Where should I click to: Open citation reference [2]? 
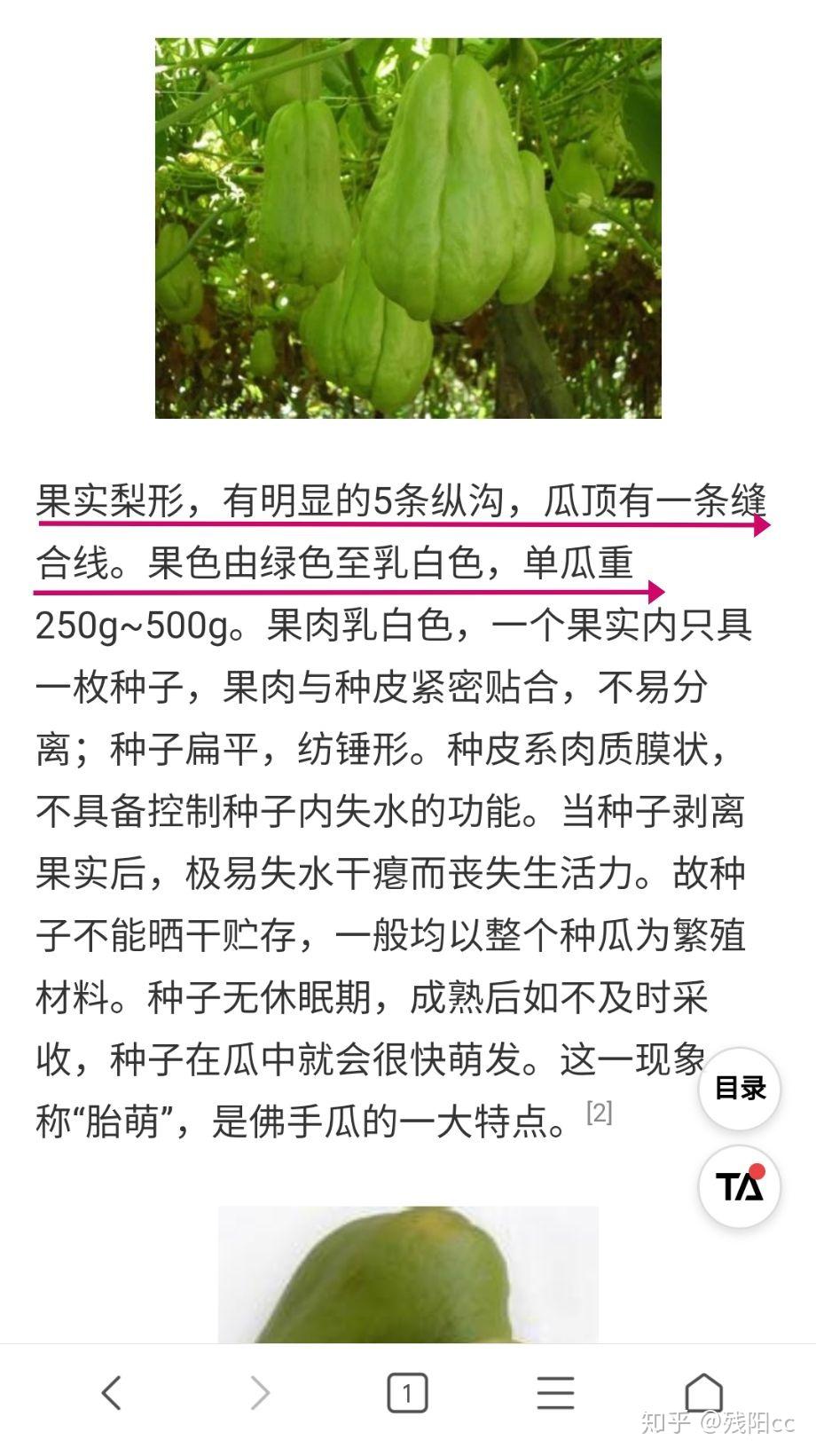tap(600, 1112)
